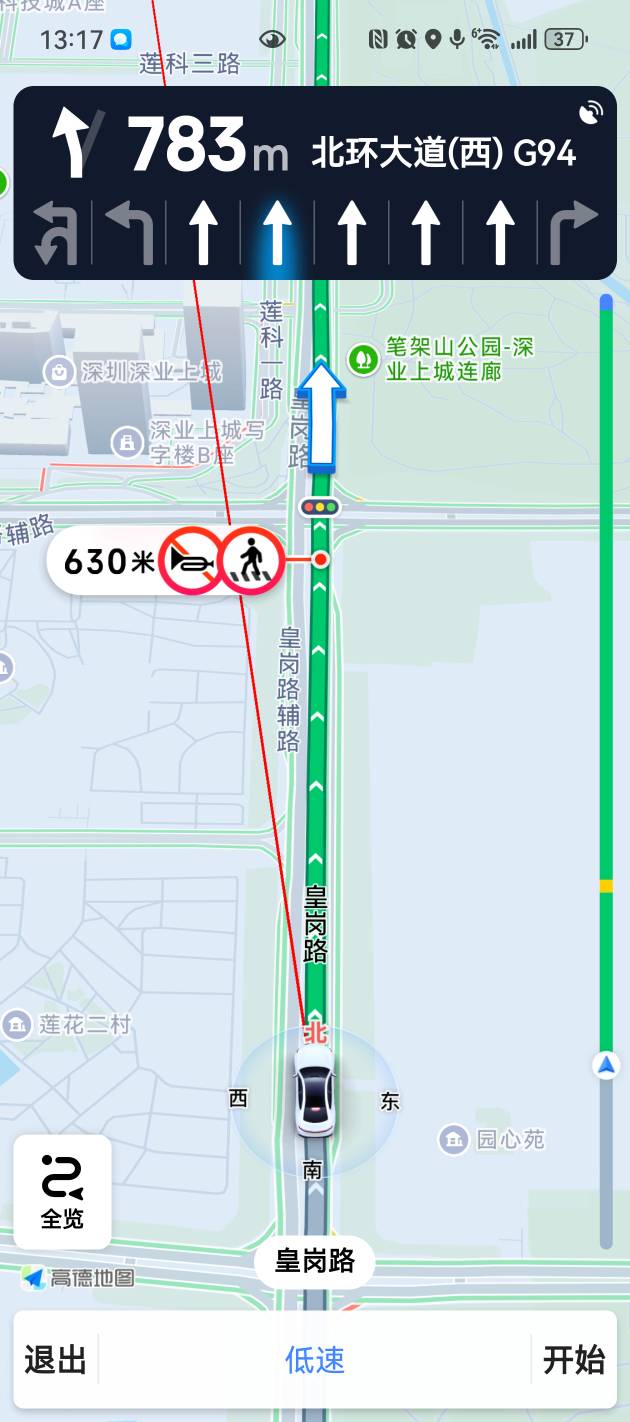Change the simulation speed via 低速
Viewport: 630px width, 1422px height.
(x=315, y=1360)
